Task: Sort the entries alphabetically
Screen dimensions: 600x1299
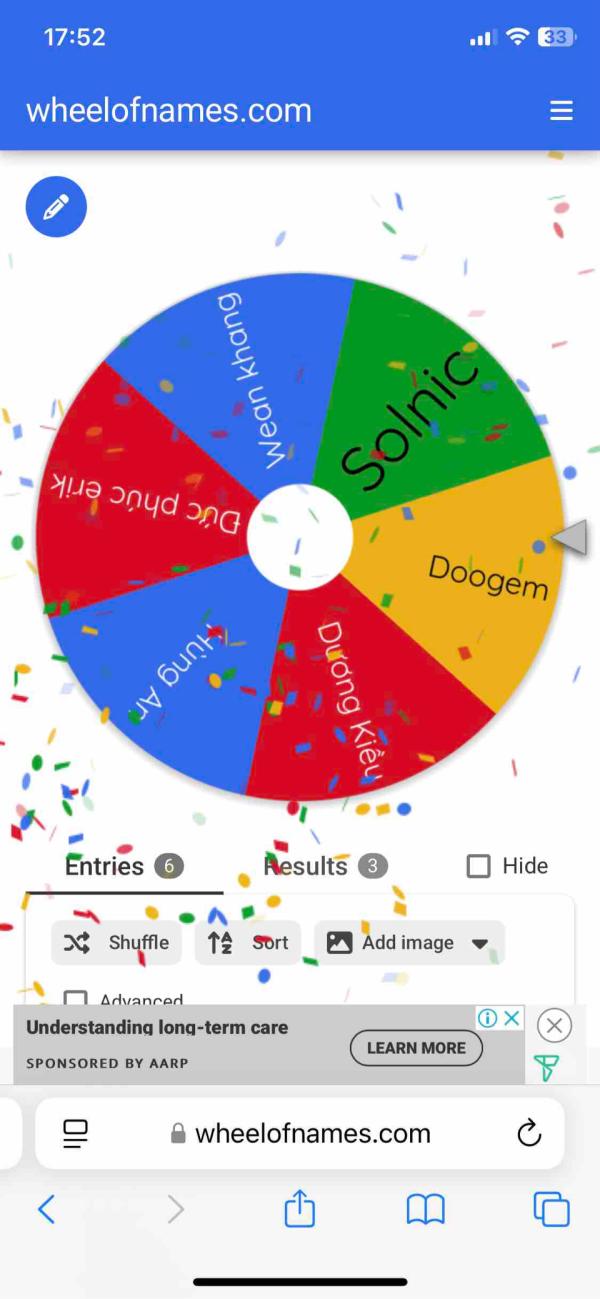Action: (x=248, y=942)
